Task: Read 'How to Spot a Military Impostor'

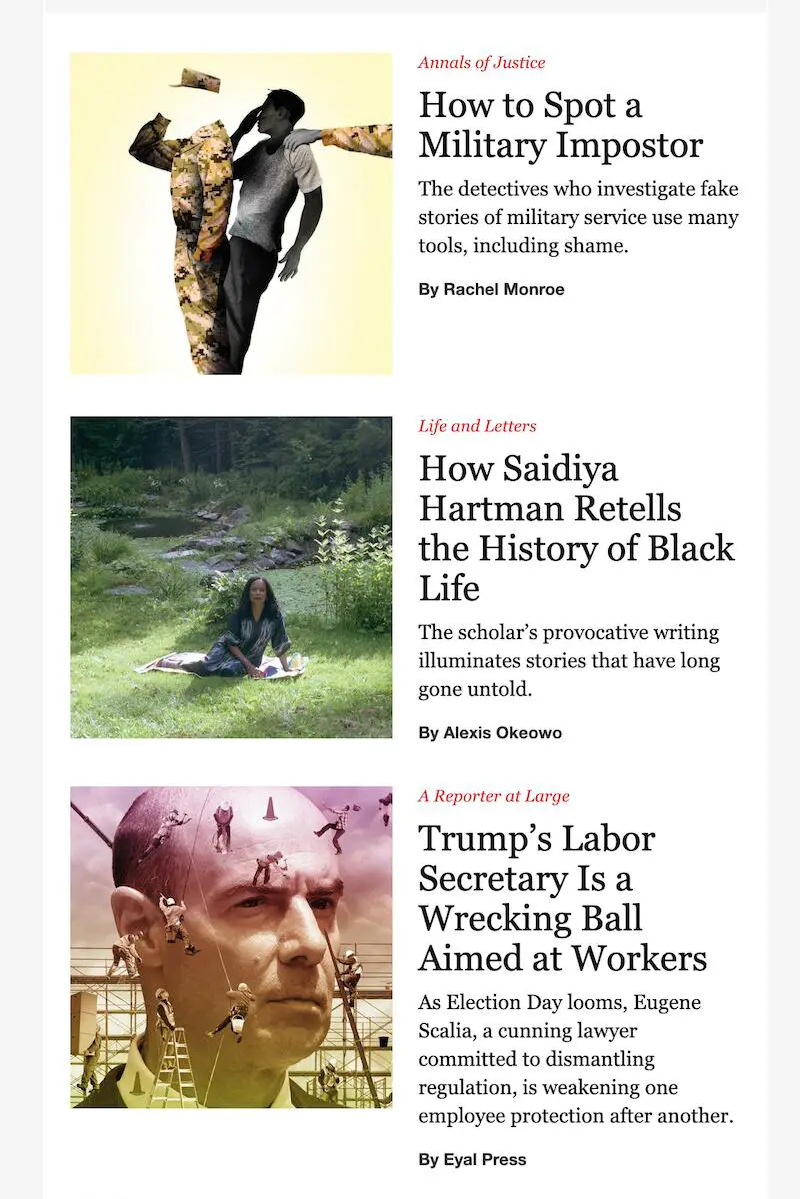Action: [x=560, y=125]
